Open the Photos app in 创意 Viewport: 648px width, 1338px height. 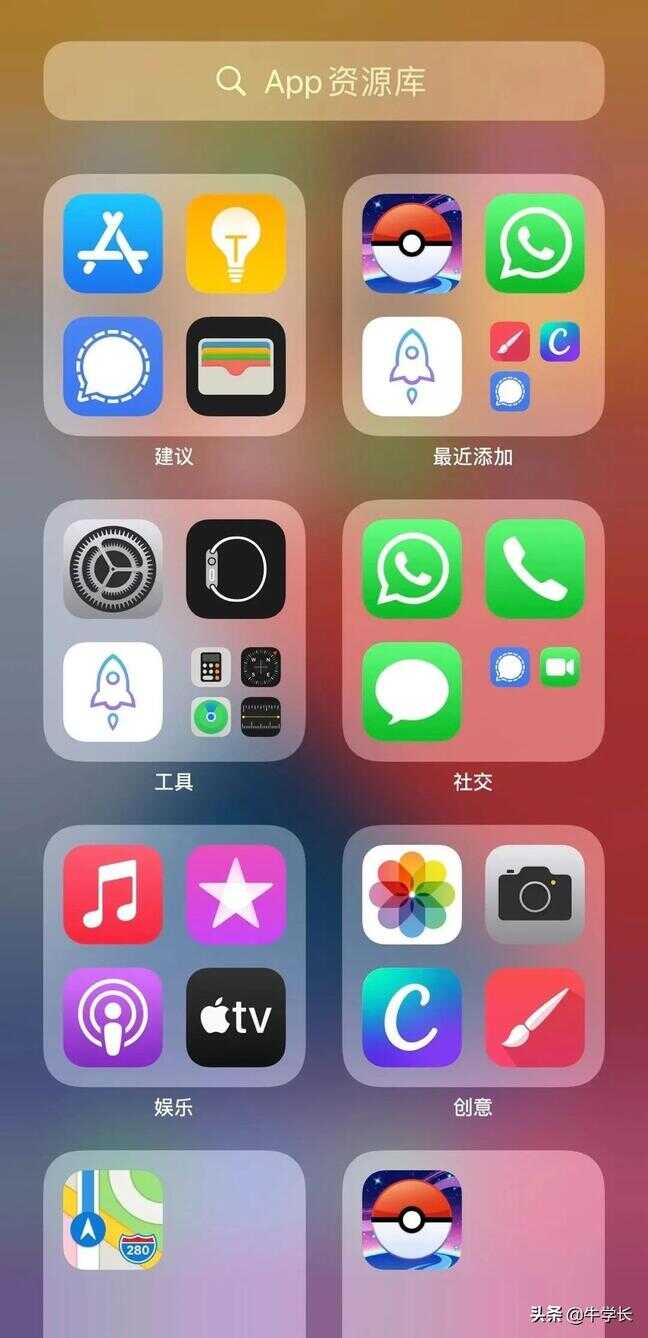412,894
